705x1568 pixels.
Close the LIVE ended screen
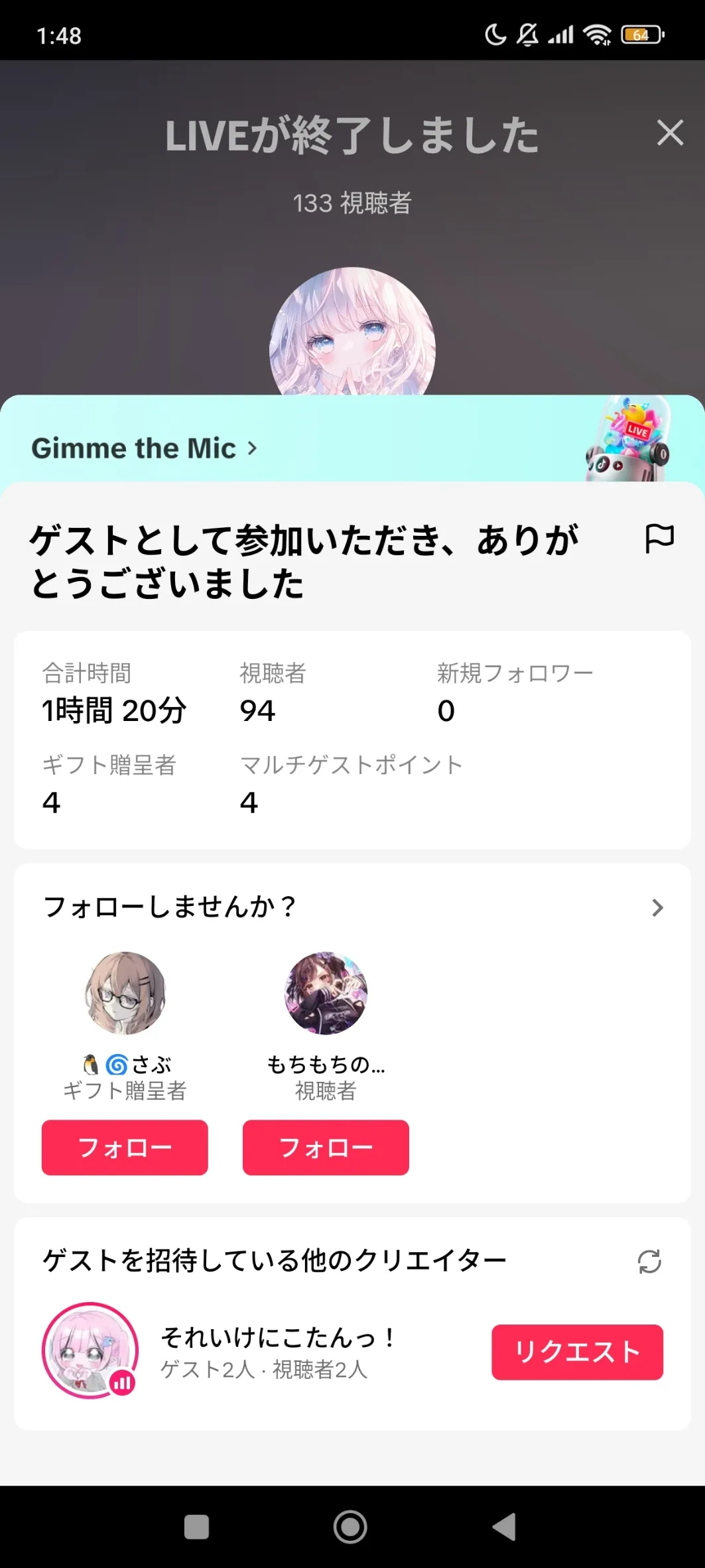(x=670, y=133)
